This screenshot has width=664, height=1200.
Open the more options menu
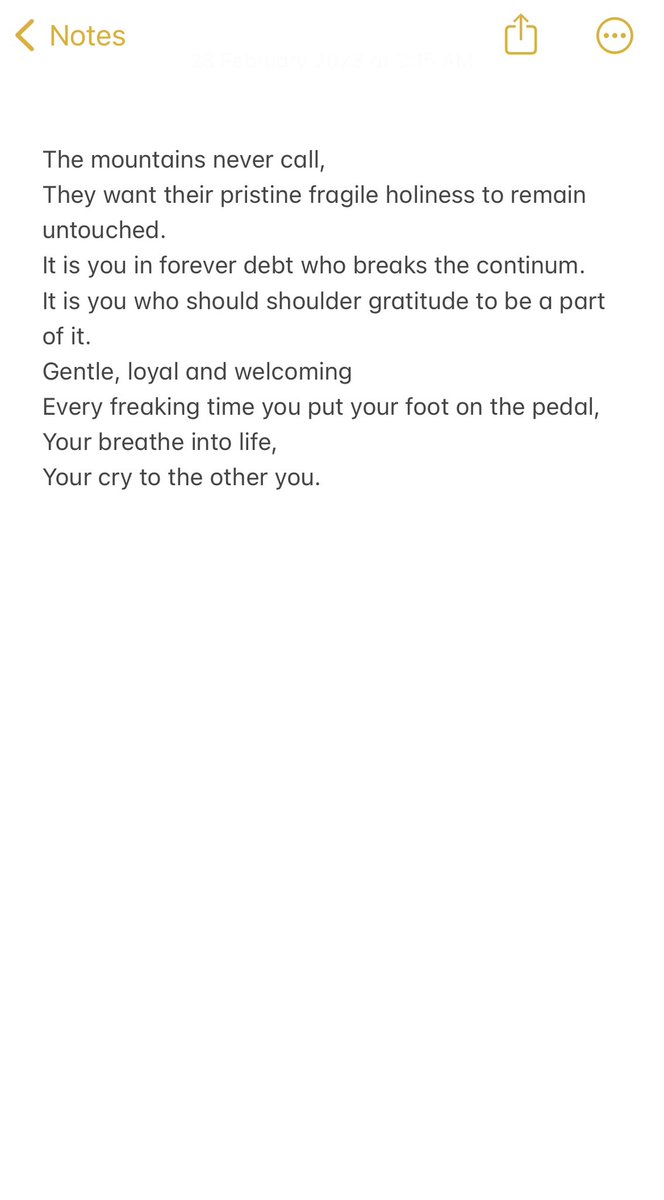click(x=614, y=36)
